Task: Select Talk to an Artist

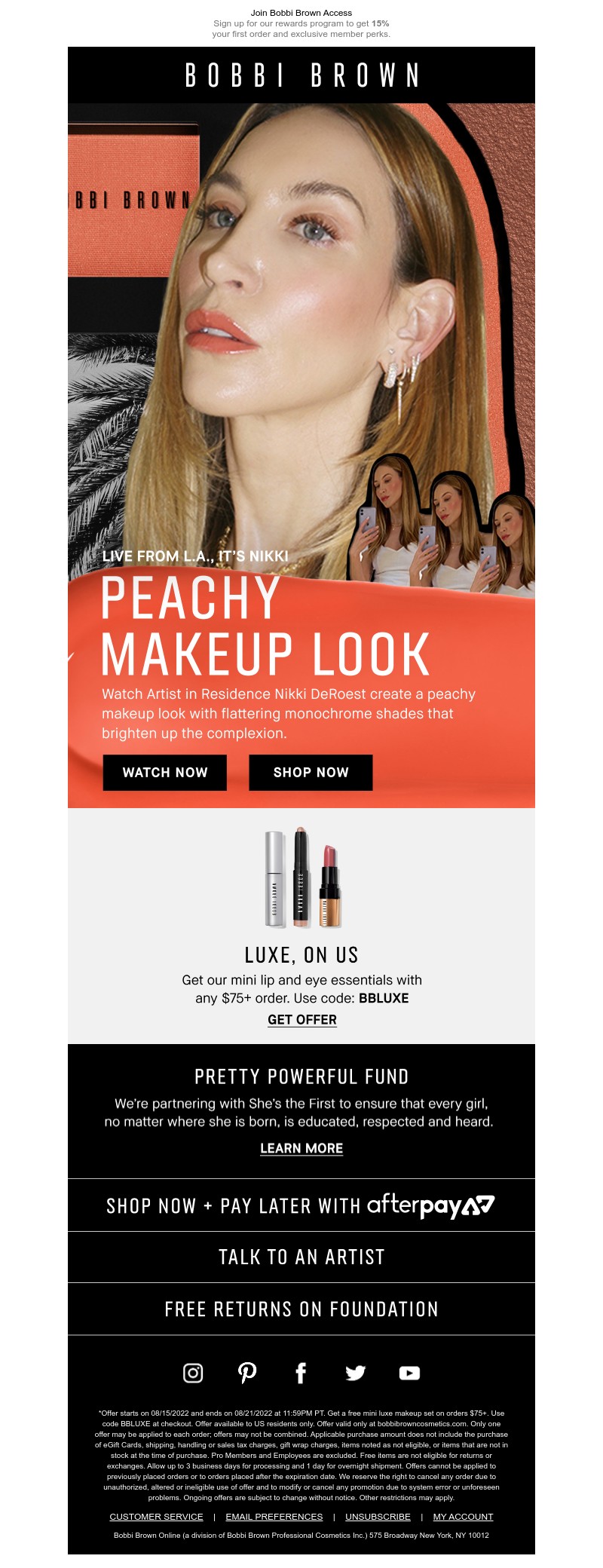Action: (x=301, y=1257)
